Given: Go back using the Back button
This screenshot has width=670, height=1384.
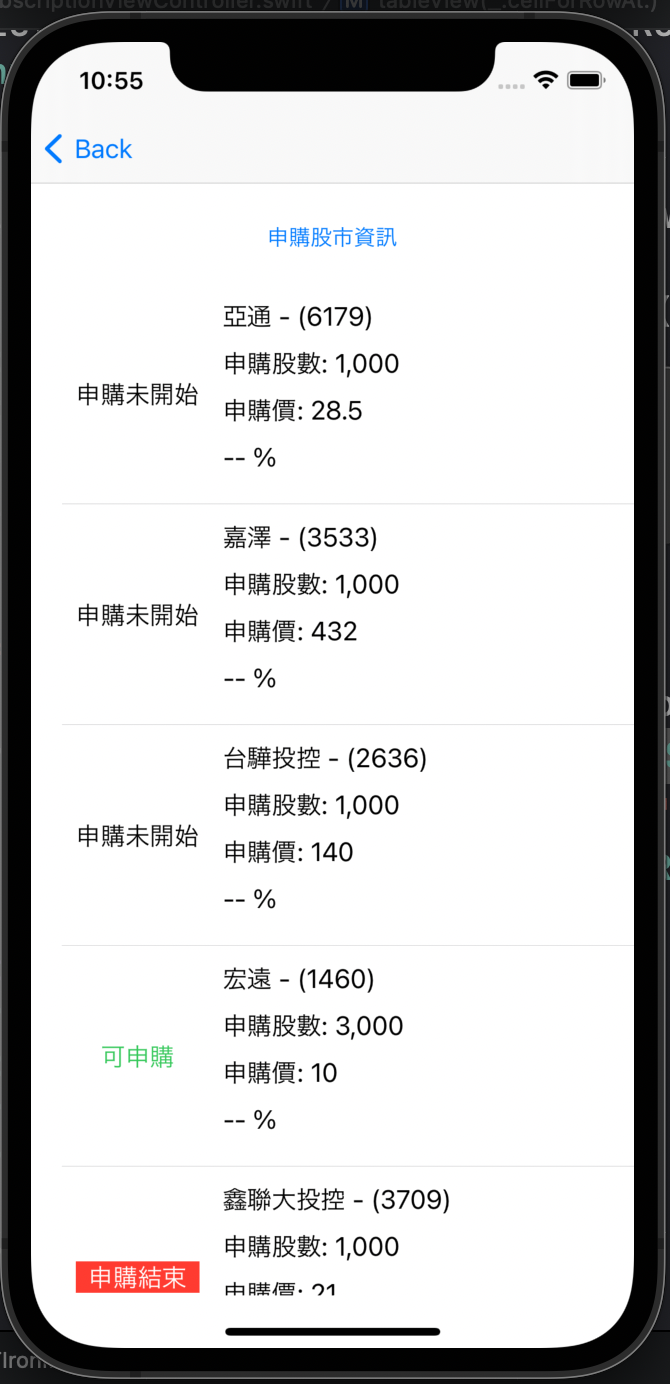Looking at the screenshot, I should point(88,149).
